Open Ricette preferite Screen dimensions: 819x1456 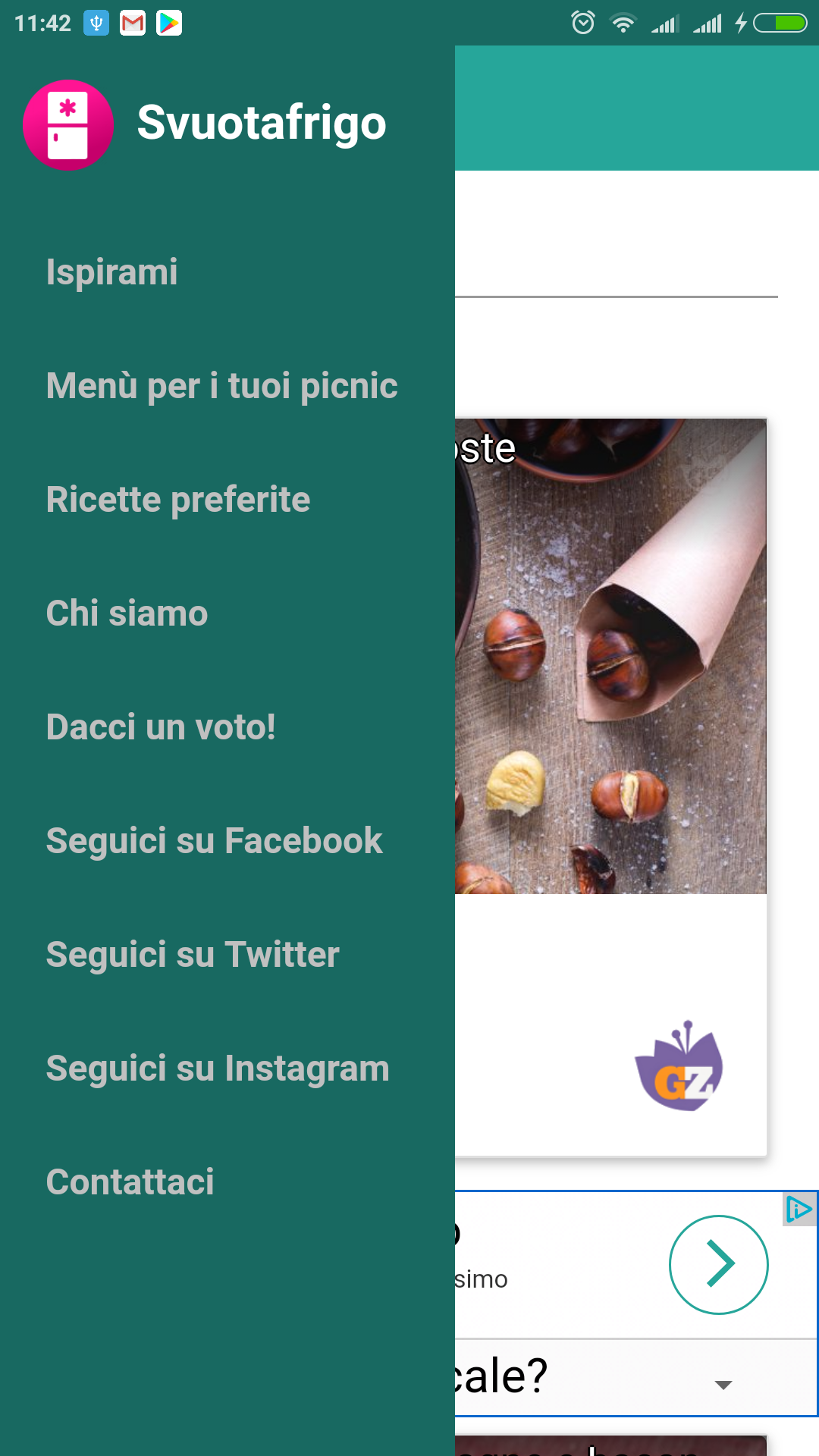178,500
